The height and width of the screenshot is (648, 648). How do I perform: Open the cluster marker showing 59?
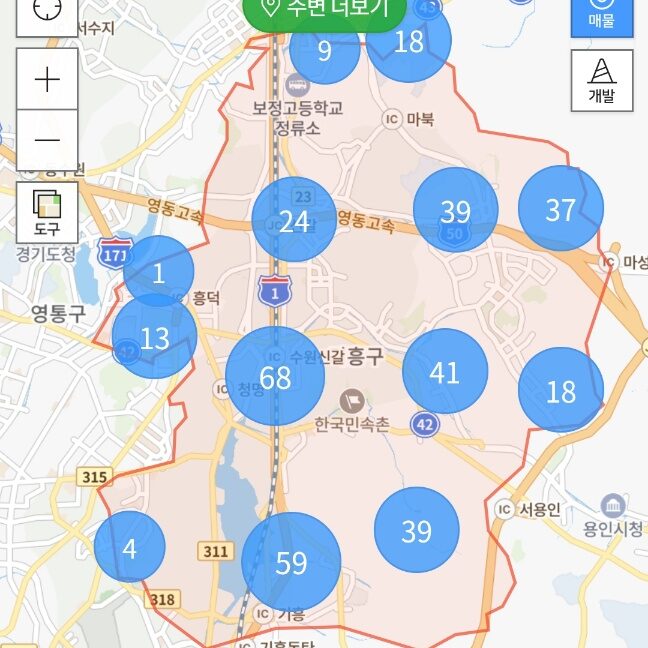click(291, 562)
